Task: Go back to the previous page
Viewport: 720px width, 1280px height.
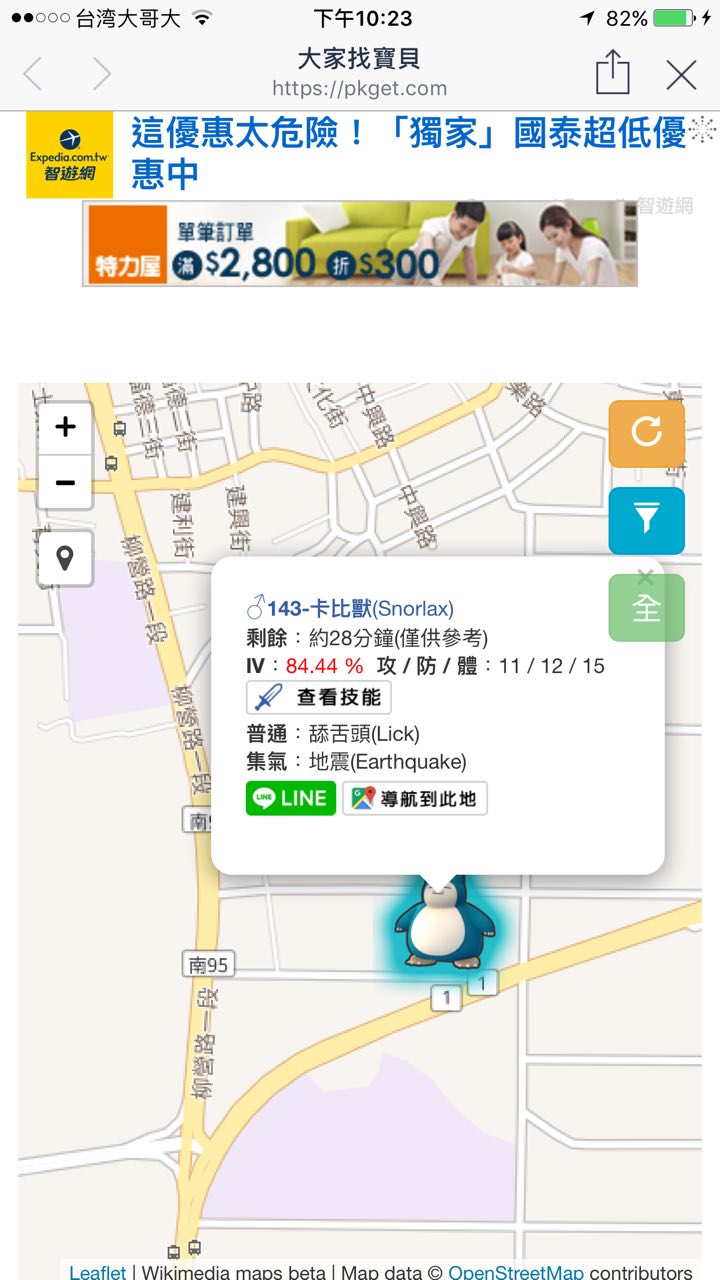Action: coord(33,74)
